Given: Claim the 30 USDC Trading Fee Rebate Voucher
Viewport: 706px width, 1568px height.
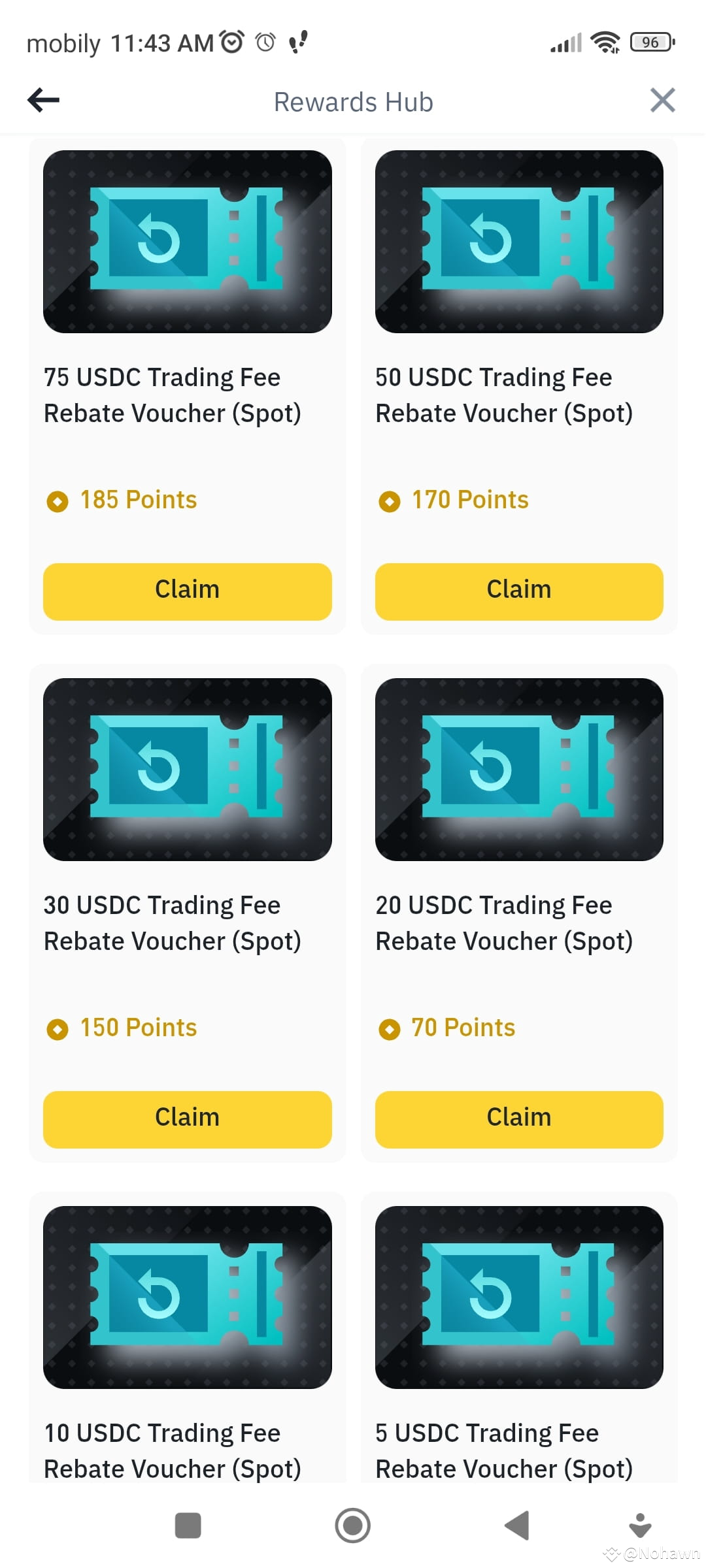Looking at the screenshot, I should click(188, 1118).
